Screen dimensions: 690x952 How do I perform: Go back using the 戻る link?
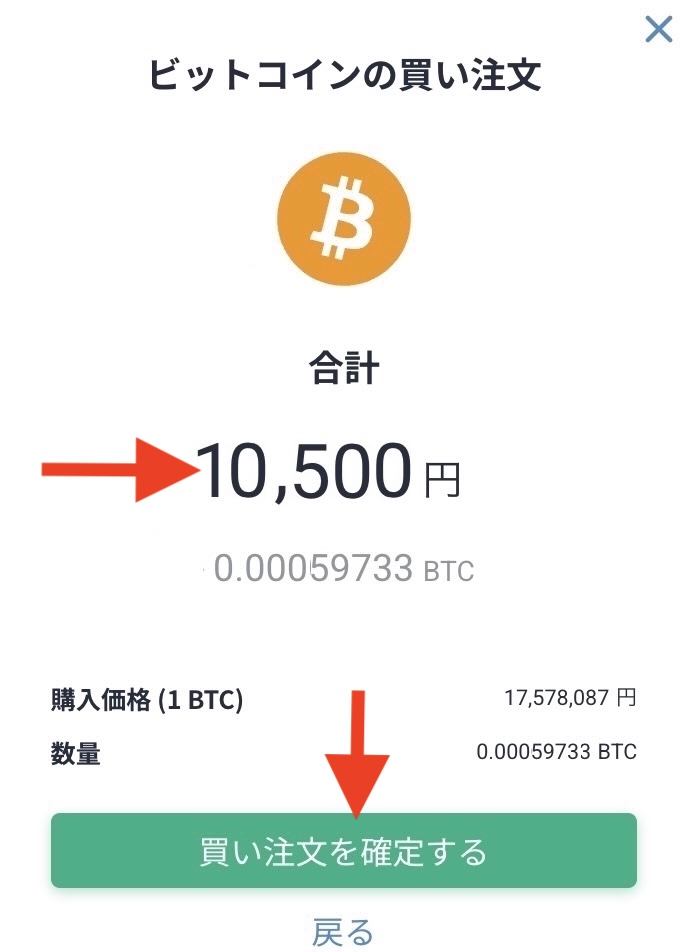(x=343, y=933)
